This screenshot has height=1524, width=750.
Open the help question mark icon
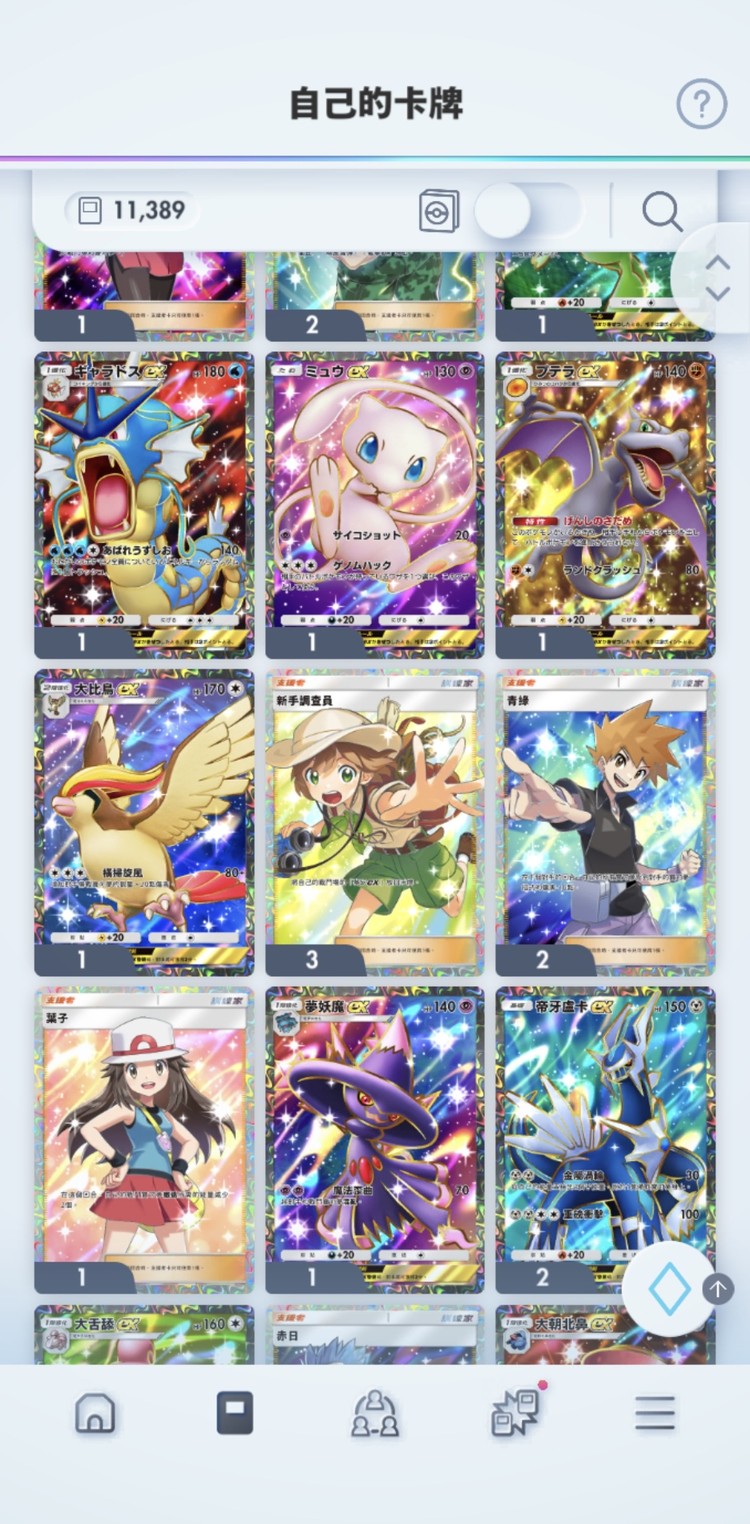[x=701, y=103]
